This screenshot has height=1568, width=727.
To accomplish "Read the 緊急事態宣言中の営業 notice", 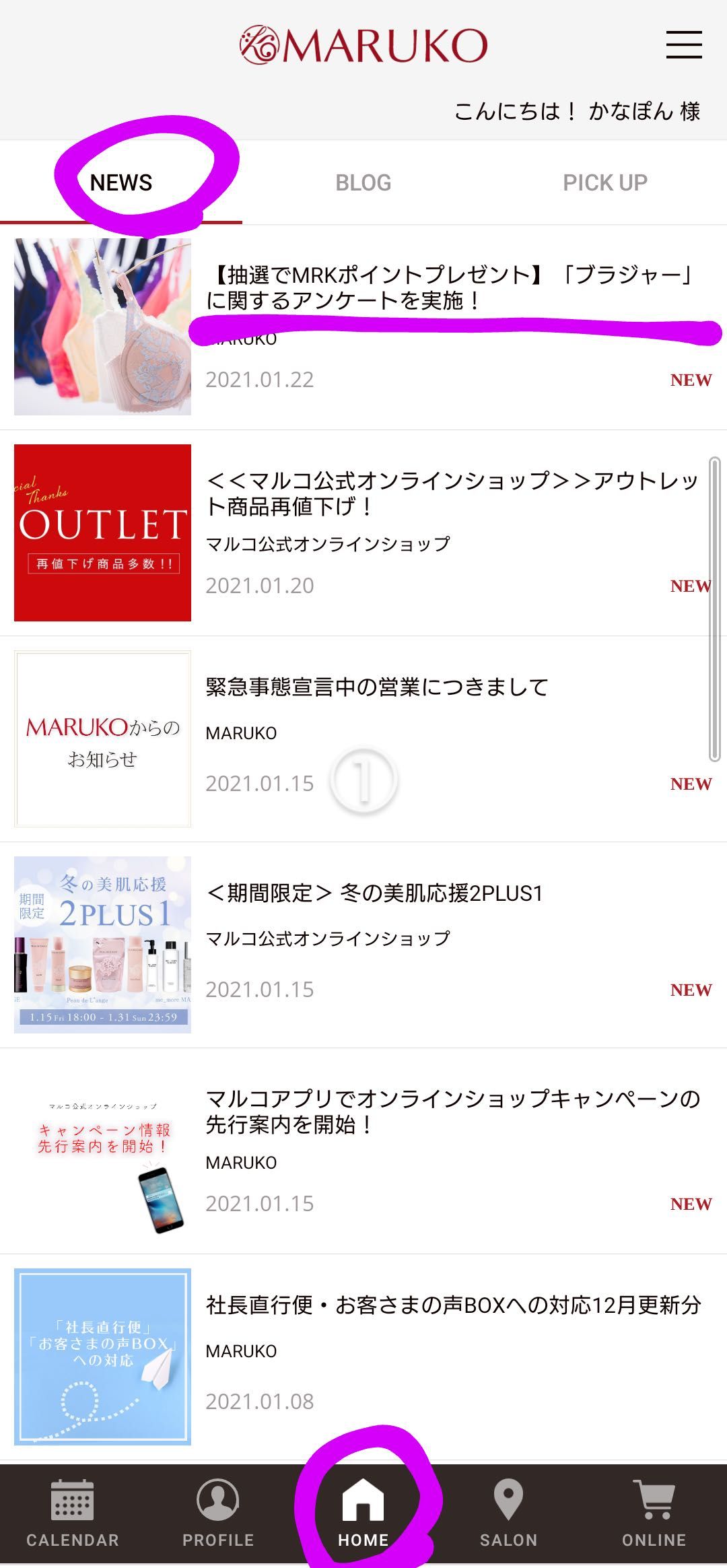I will pyautogui.click(x=377, y=687).
